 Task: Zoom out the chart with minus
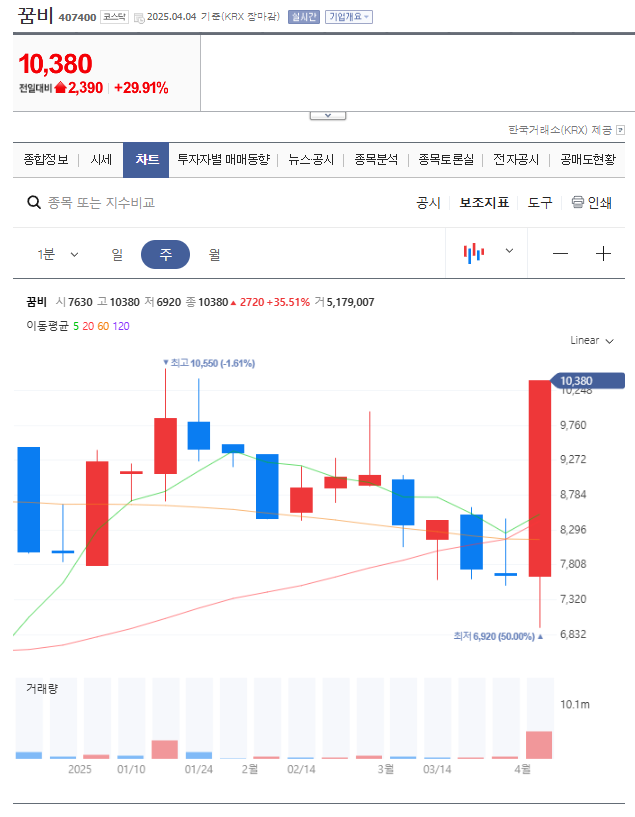(560, 254)
